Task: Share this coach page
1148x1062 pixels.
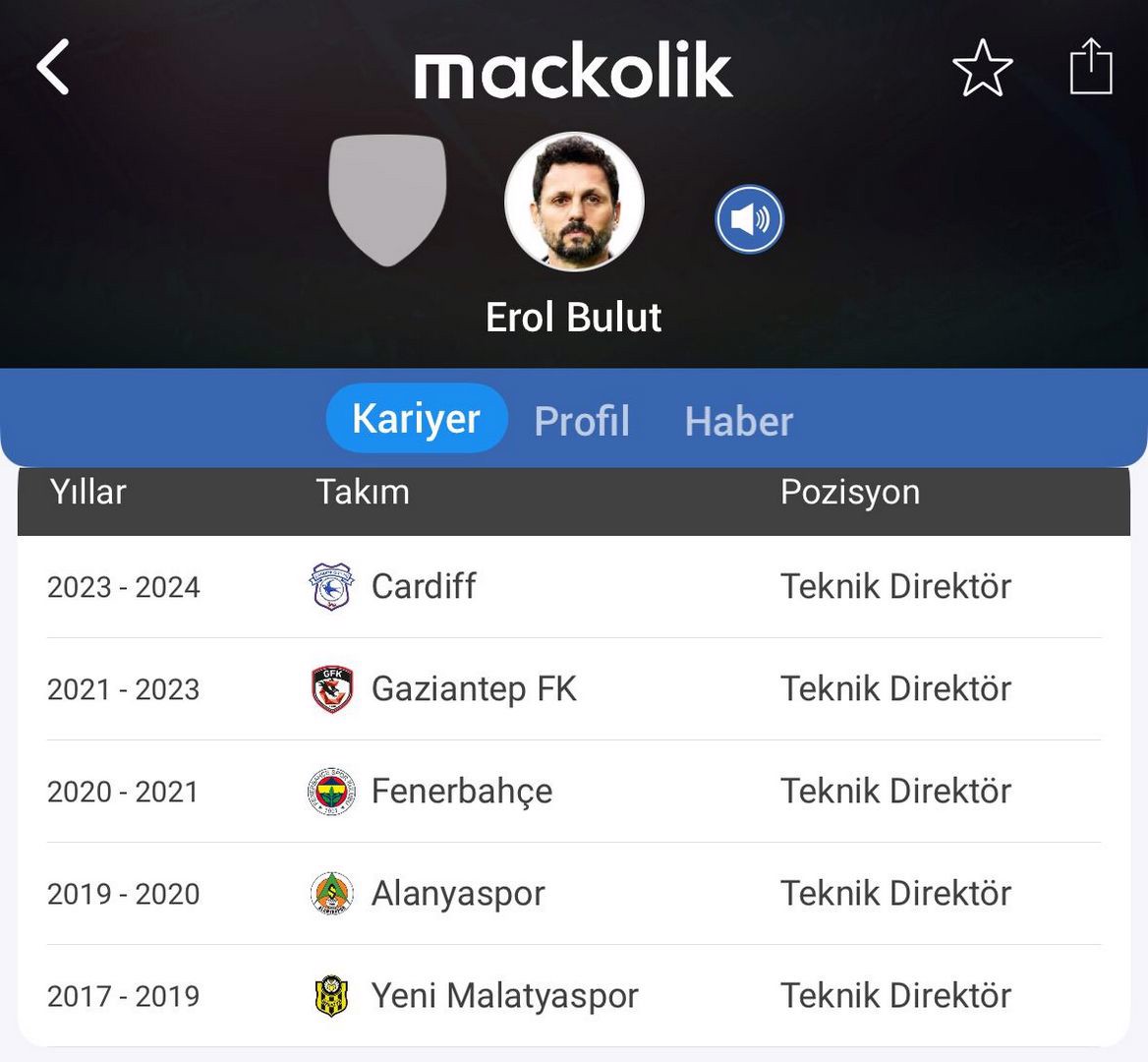Action: click(x=1090, y=67)
